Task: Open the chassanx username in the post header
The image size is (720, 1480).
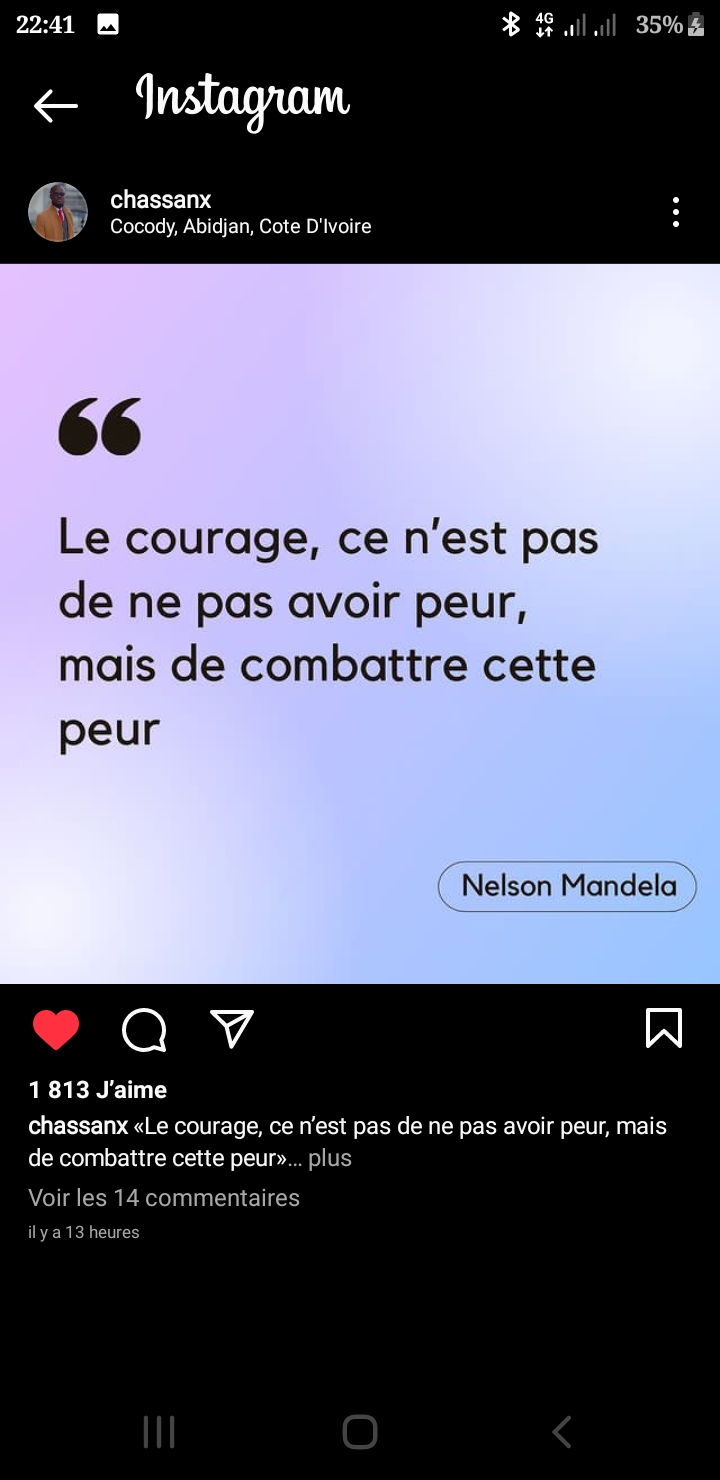Action: click(160, 199)
